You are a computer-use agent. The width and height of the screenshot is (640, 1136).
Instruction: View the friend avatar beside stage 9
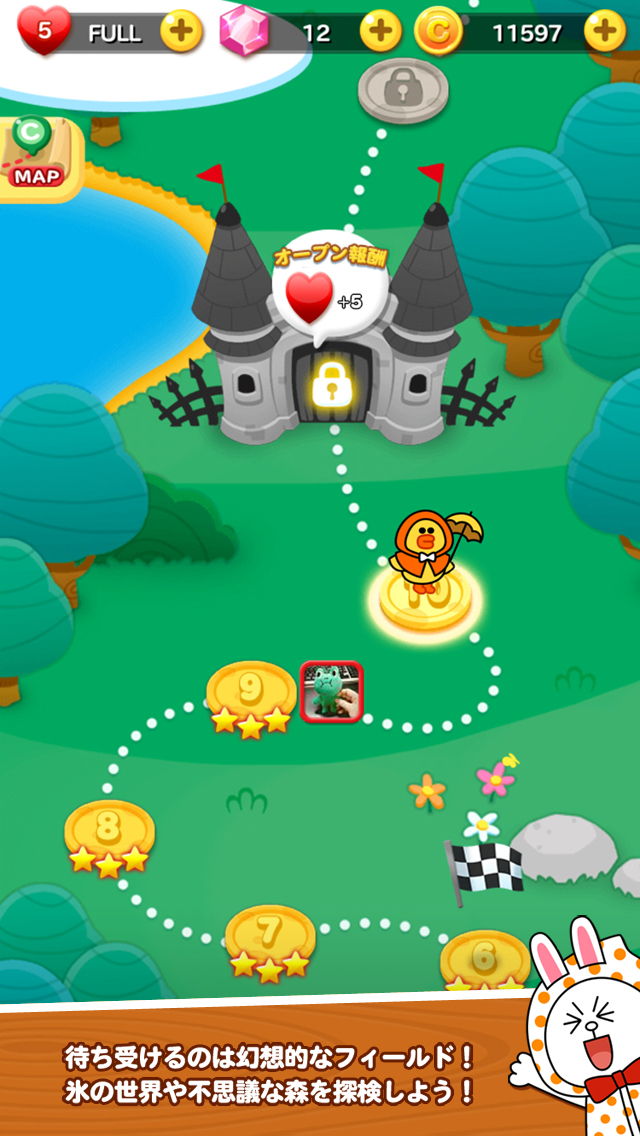331,692
